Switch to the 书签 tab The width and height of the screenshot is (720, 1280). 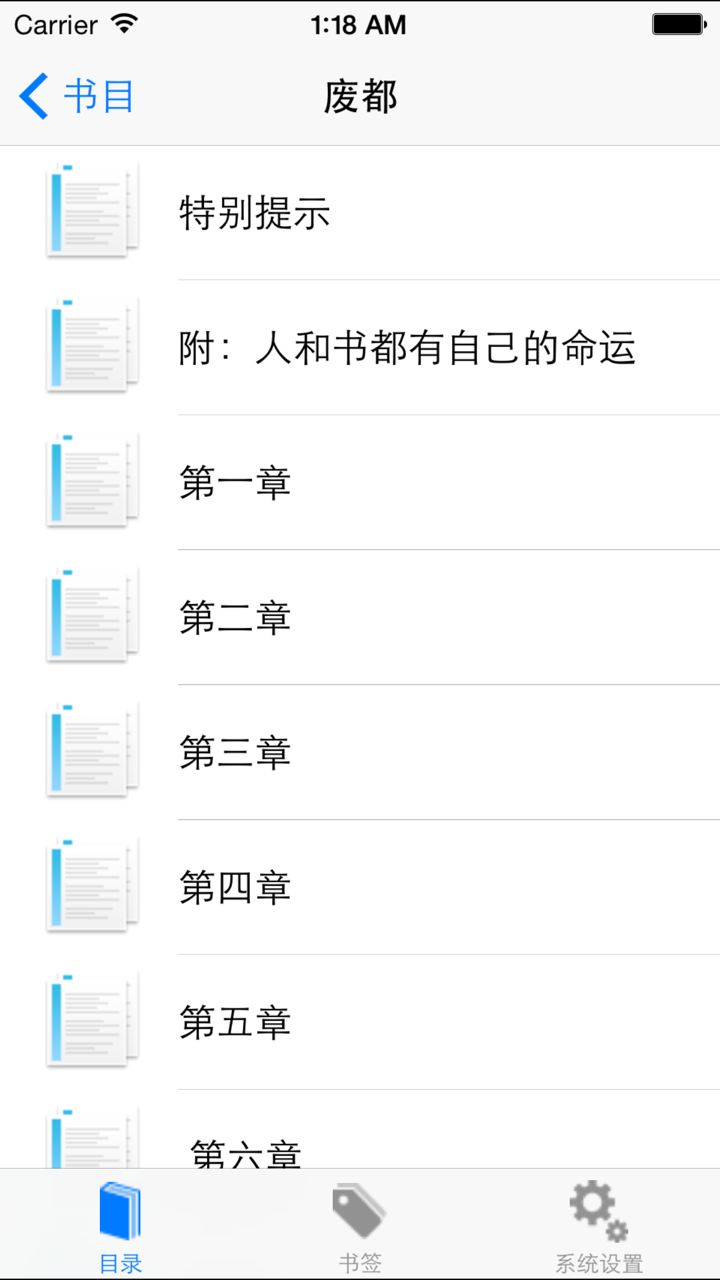(x=360, y=1225)
